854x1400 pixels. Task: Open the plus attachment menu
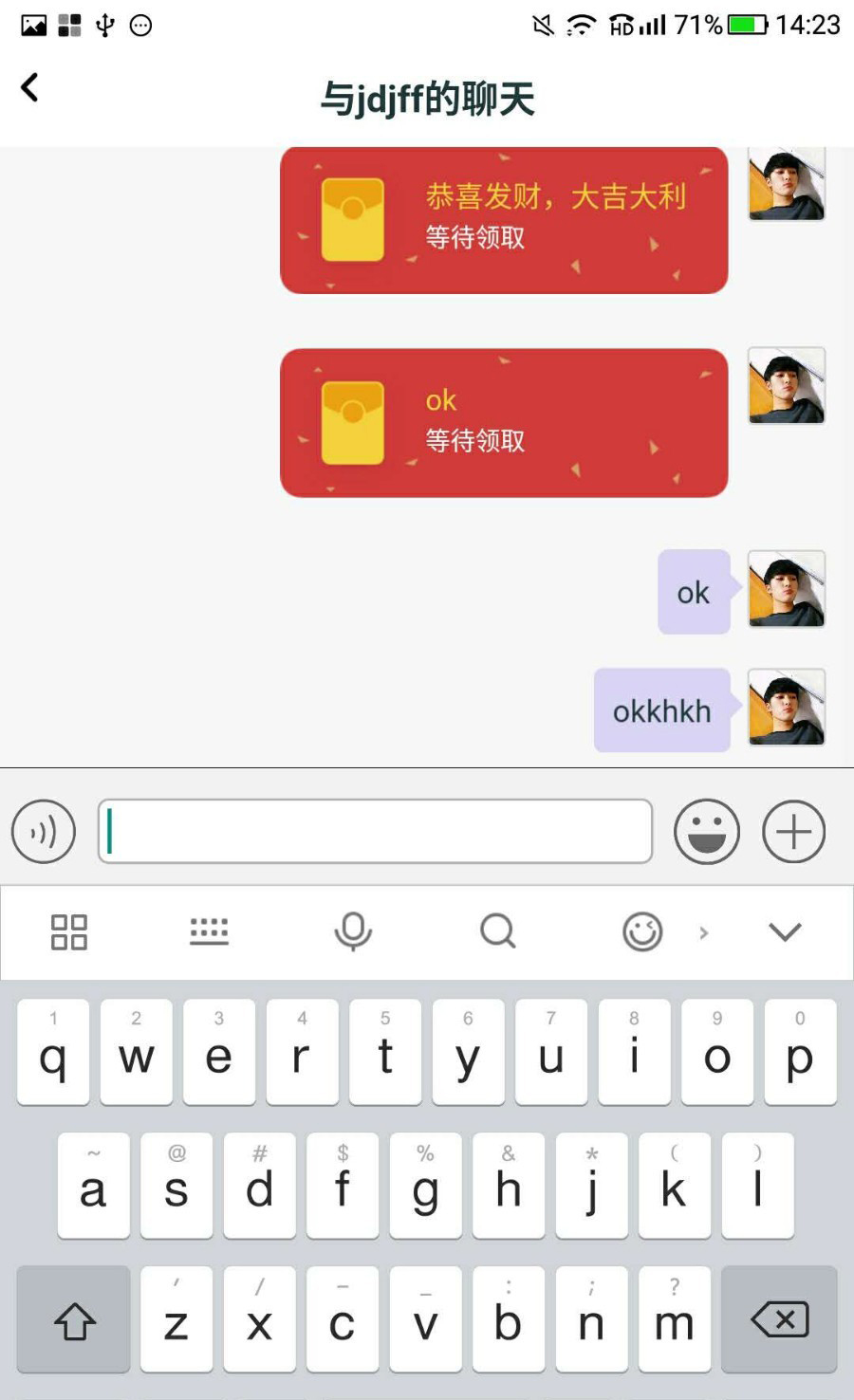coord(793,832)
